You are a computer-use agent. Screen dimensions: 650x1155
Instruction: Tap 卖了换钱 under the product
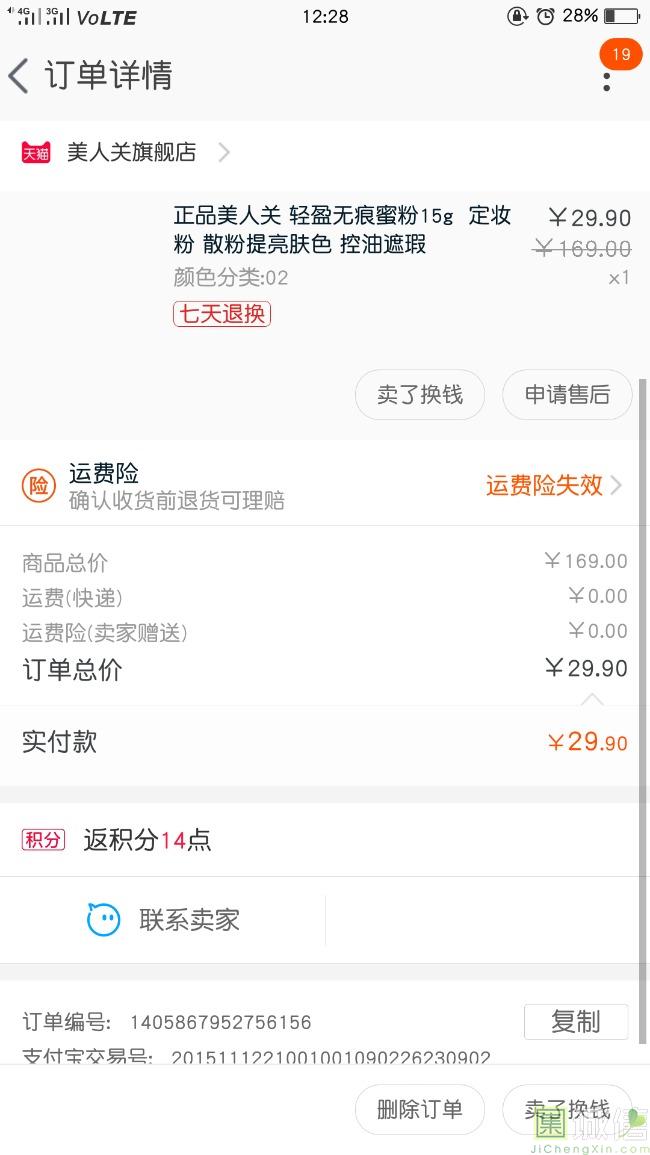(x=420, y=395)
